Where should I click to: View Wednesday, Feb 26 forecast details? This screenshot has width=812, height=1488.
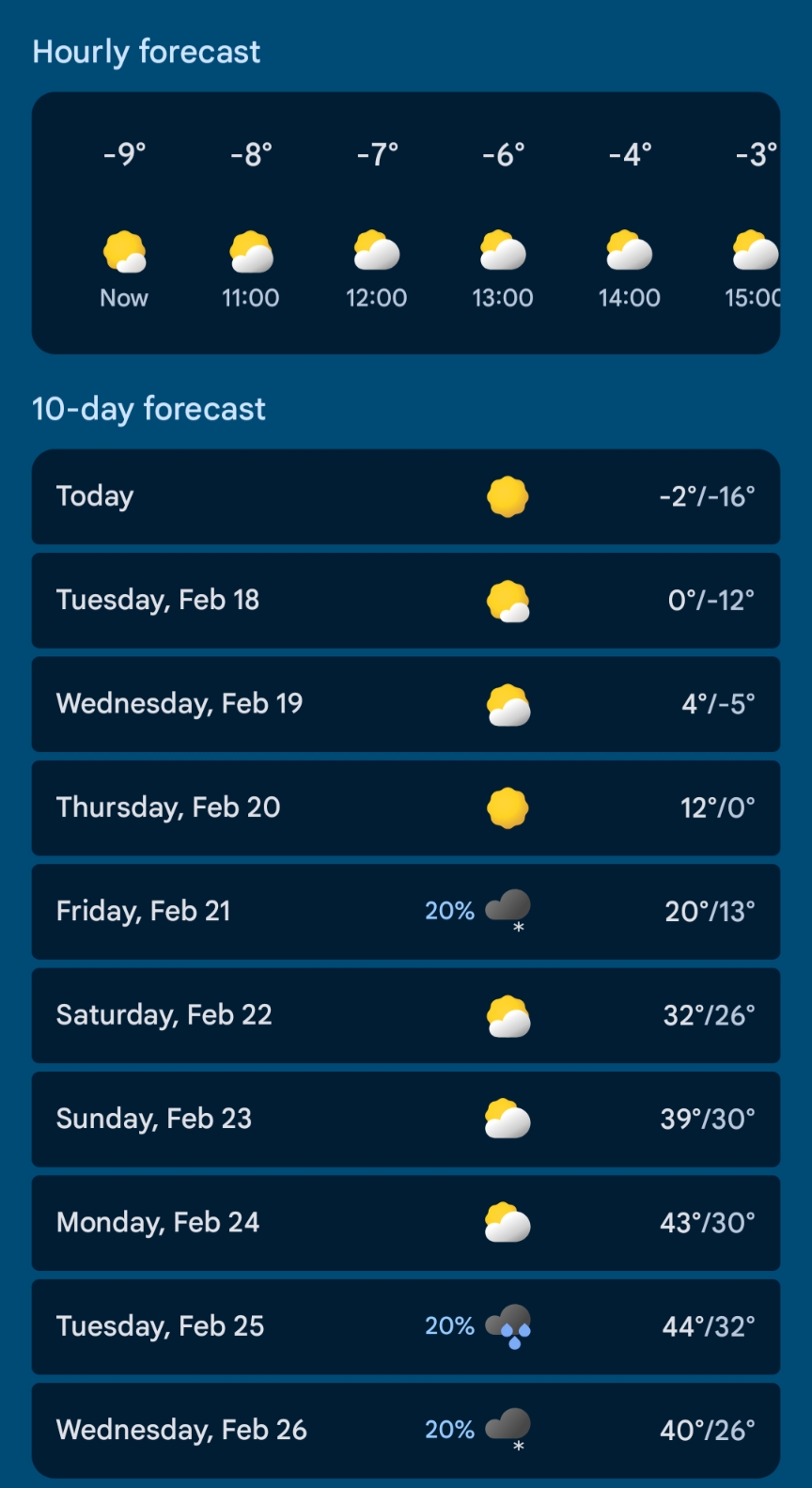(406, 1430)
